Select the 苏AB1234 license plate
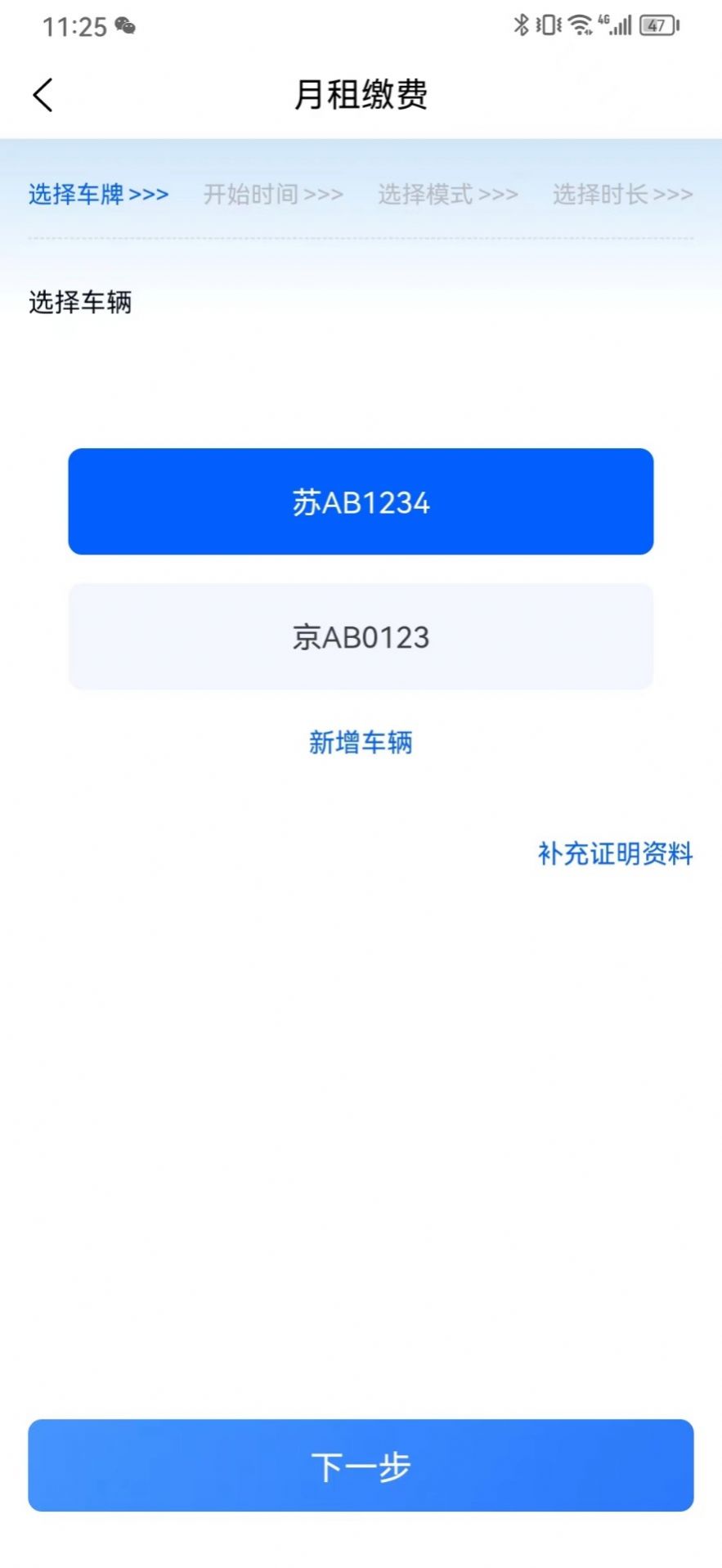Screen dimensions: 722x1568 pos(361,501)
